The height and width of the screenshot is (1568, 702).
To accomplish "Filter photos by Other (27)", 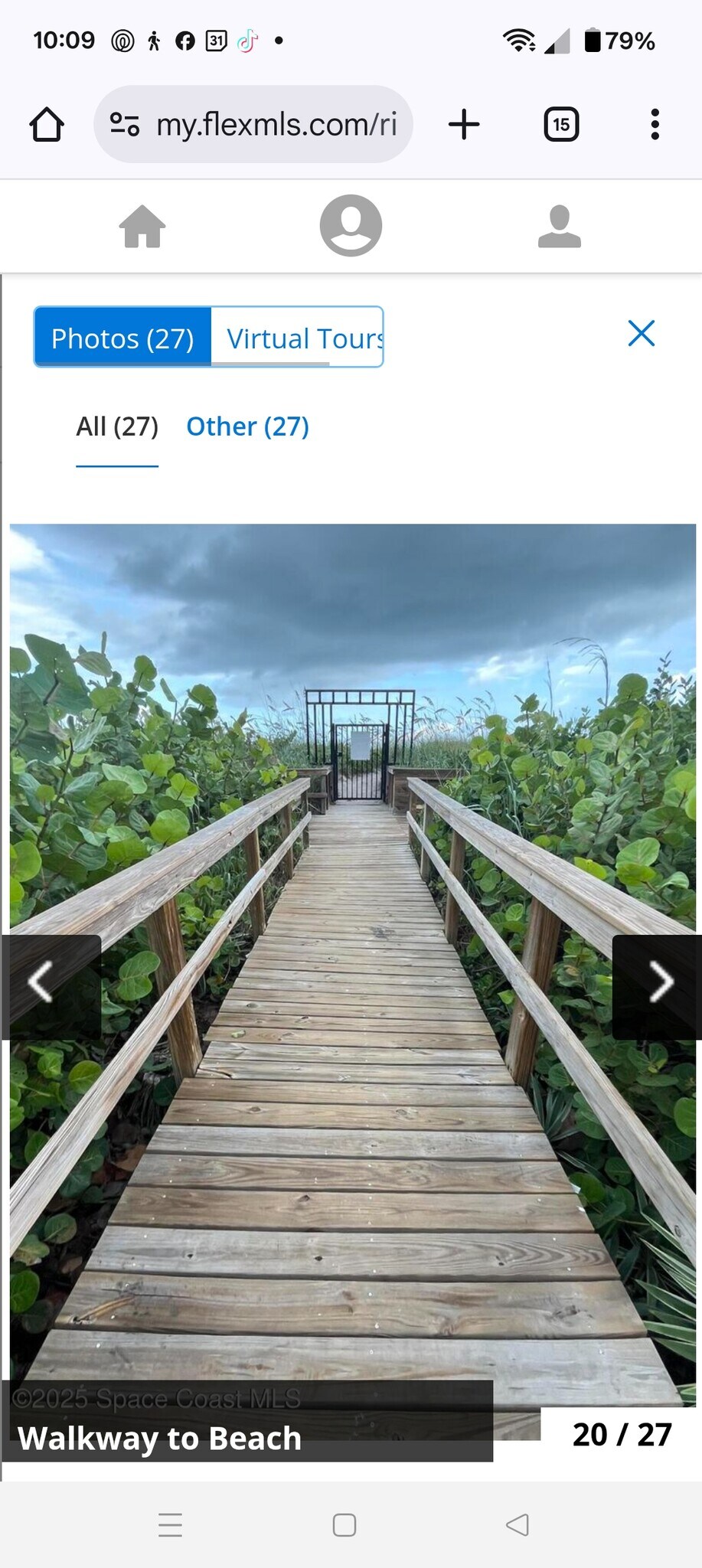I will [x=247, y=426].
